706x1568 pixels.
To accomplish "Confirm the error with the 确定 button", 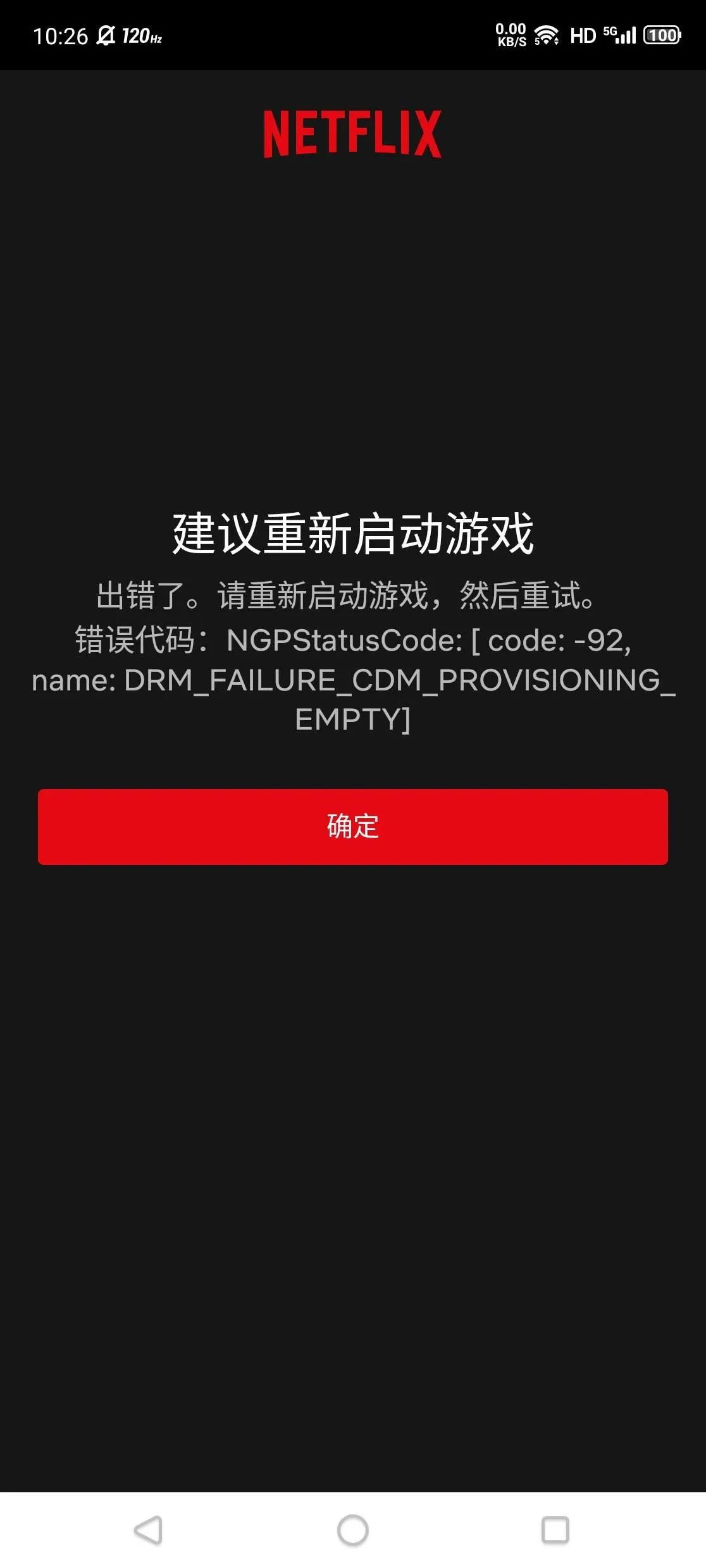I will 352,826.
